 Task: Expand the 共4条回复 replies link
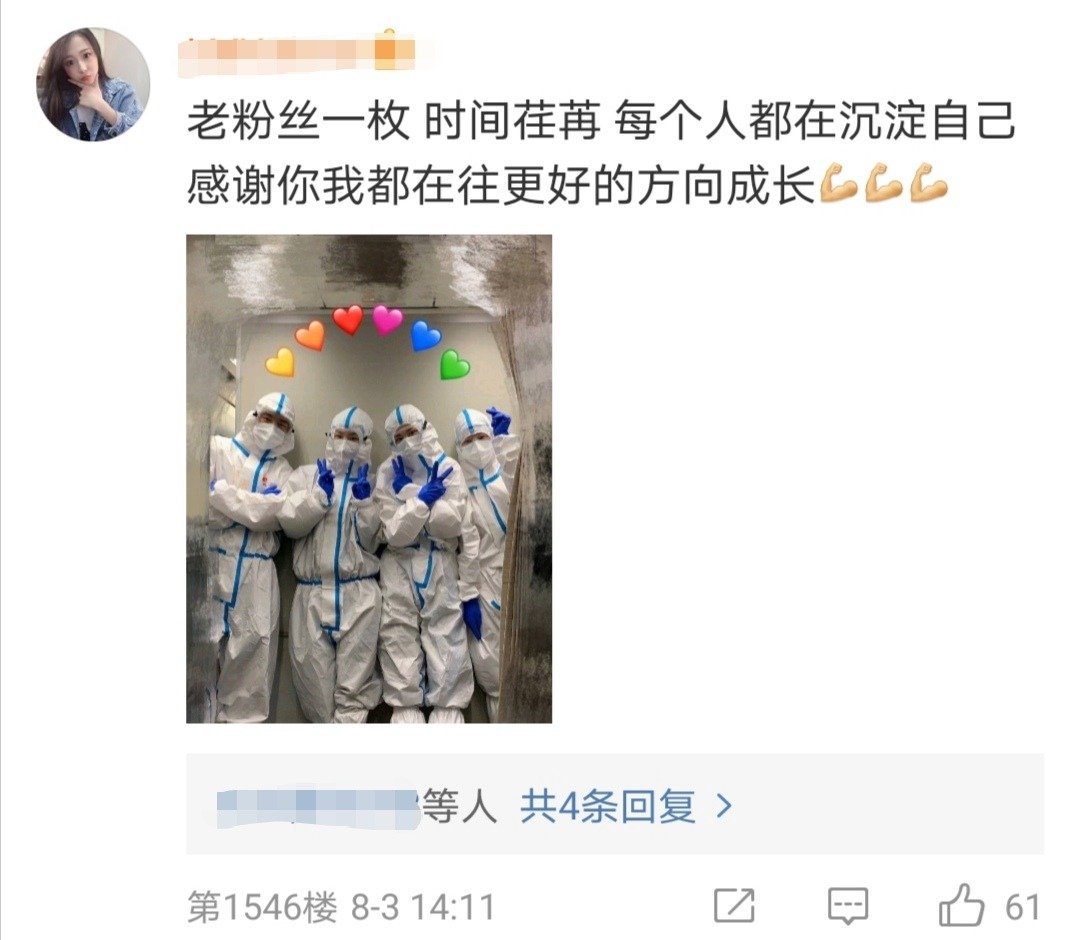tap(626, 805)
